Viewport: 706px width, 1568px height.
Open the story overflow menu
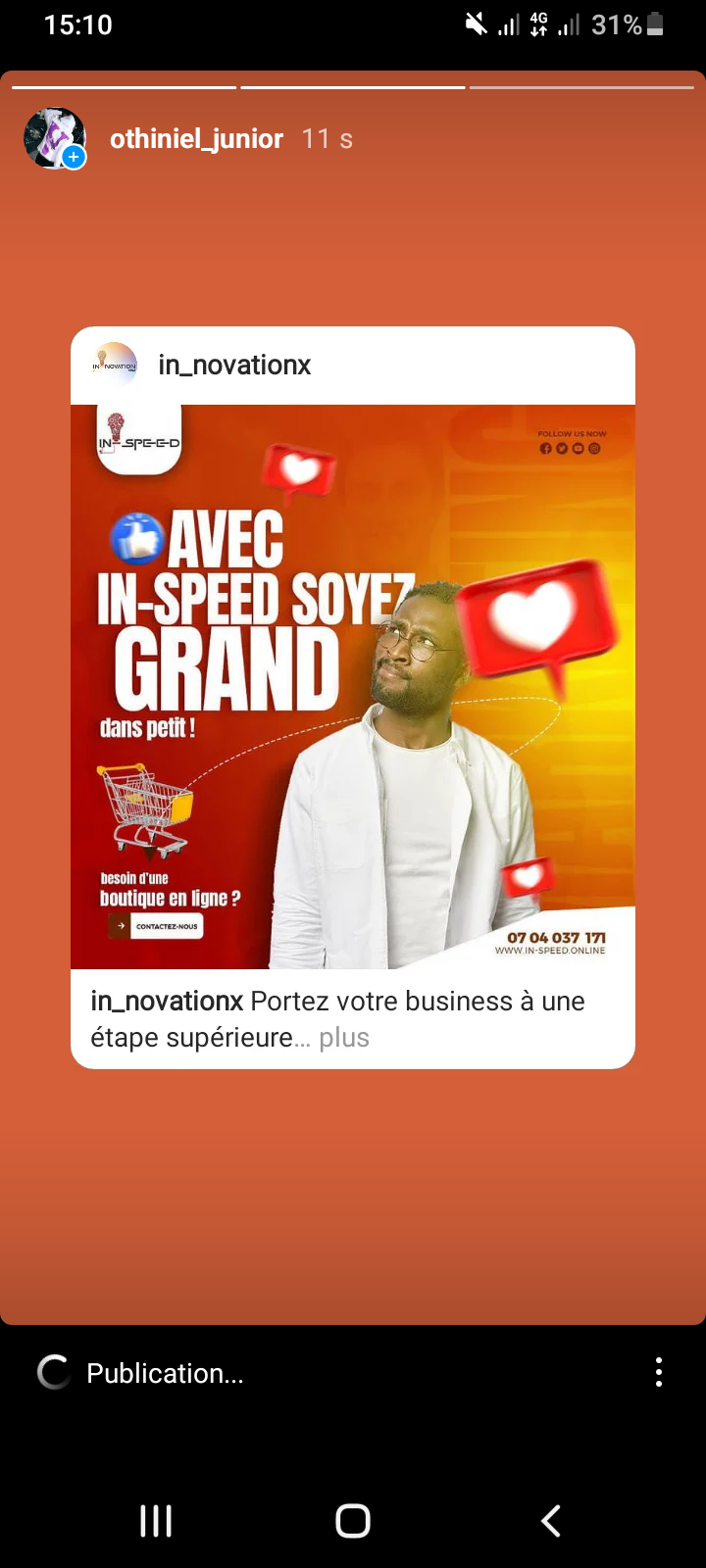(x=659, y=1372)
